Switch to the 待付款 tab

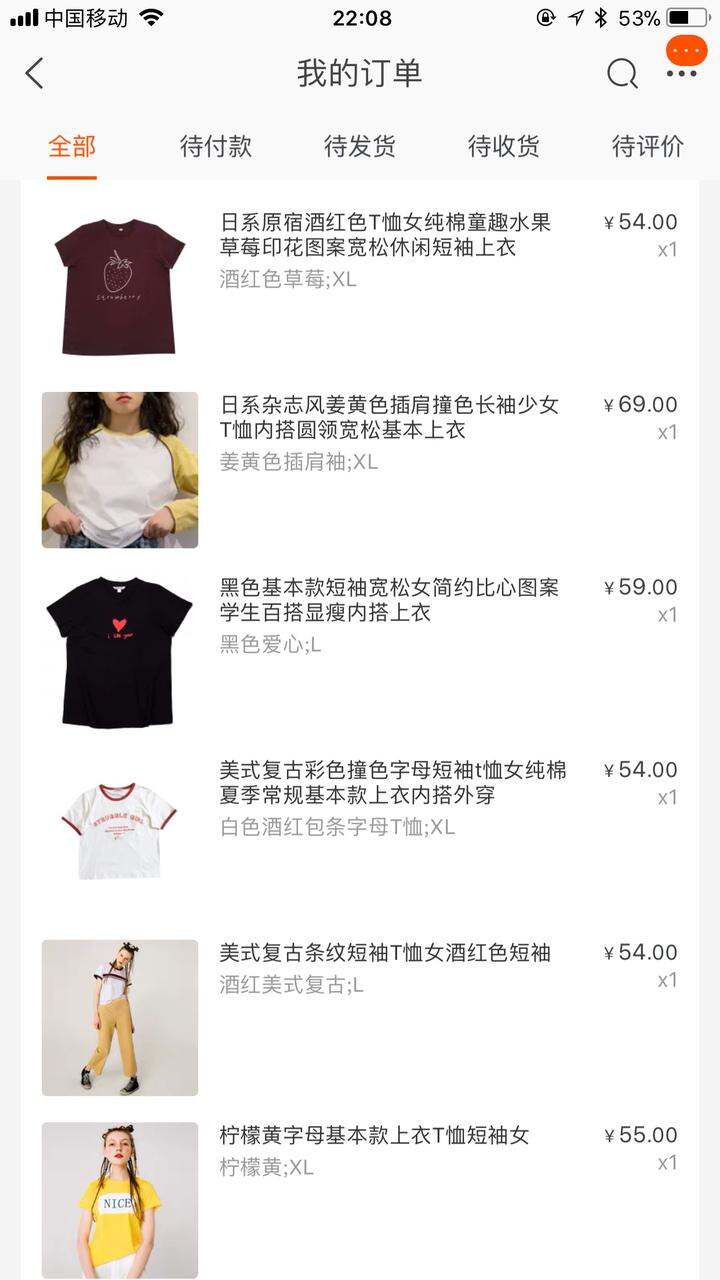[216, 146]
